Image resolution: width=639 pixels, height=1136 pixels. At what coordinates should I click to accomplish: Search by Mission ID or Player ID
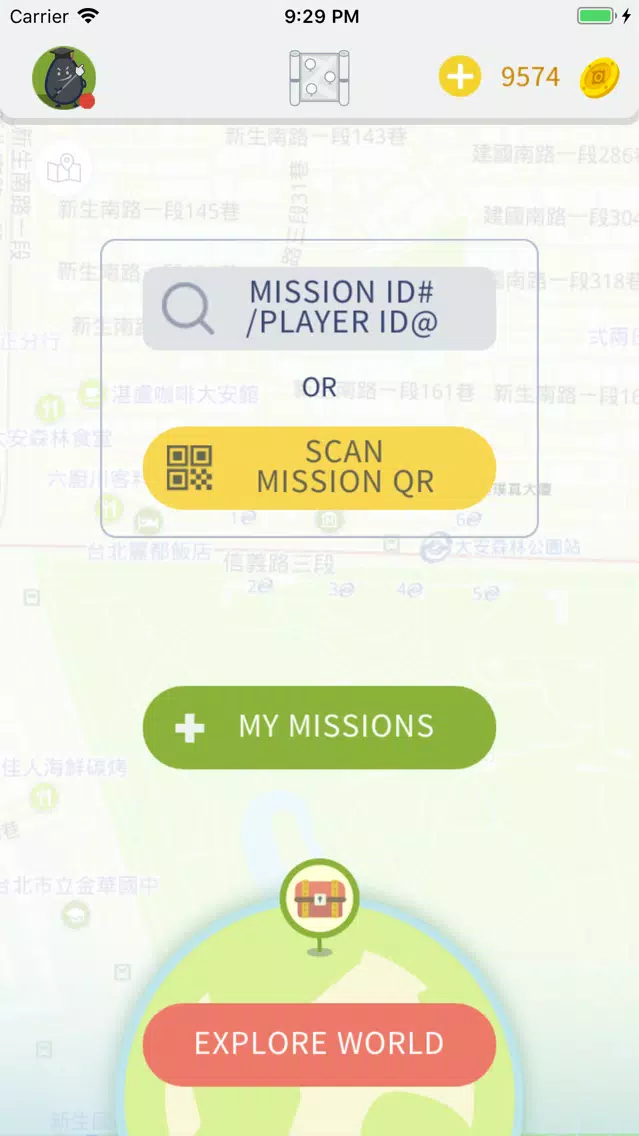coord(319,308)
